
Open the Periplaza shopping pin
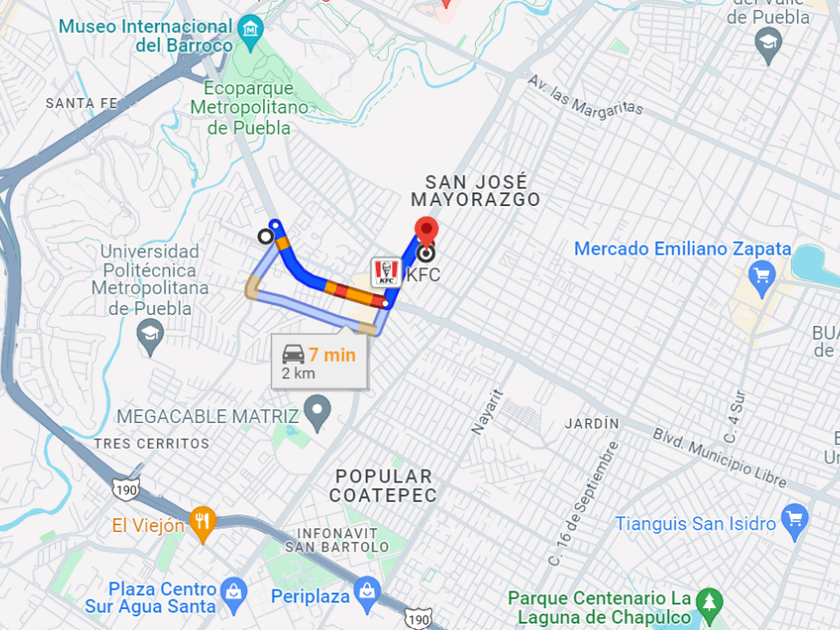[x=367, y=595]
